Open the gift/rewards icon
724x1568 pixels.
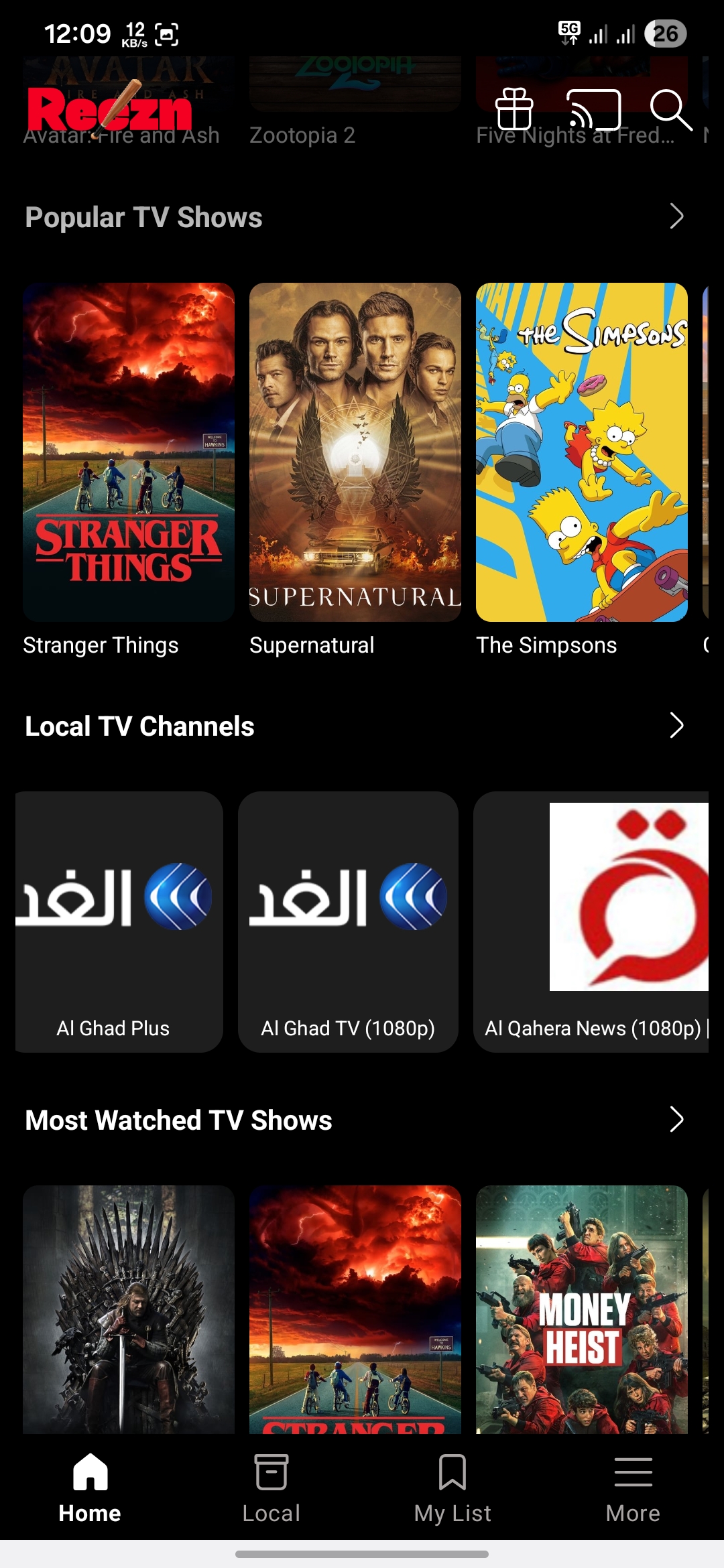coord(514,109)
